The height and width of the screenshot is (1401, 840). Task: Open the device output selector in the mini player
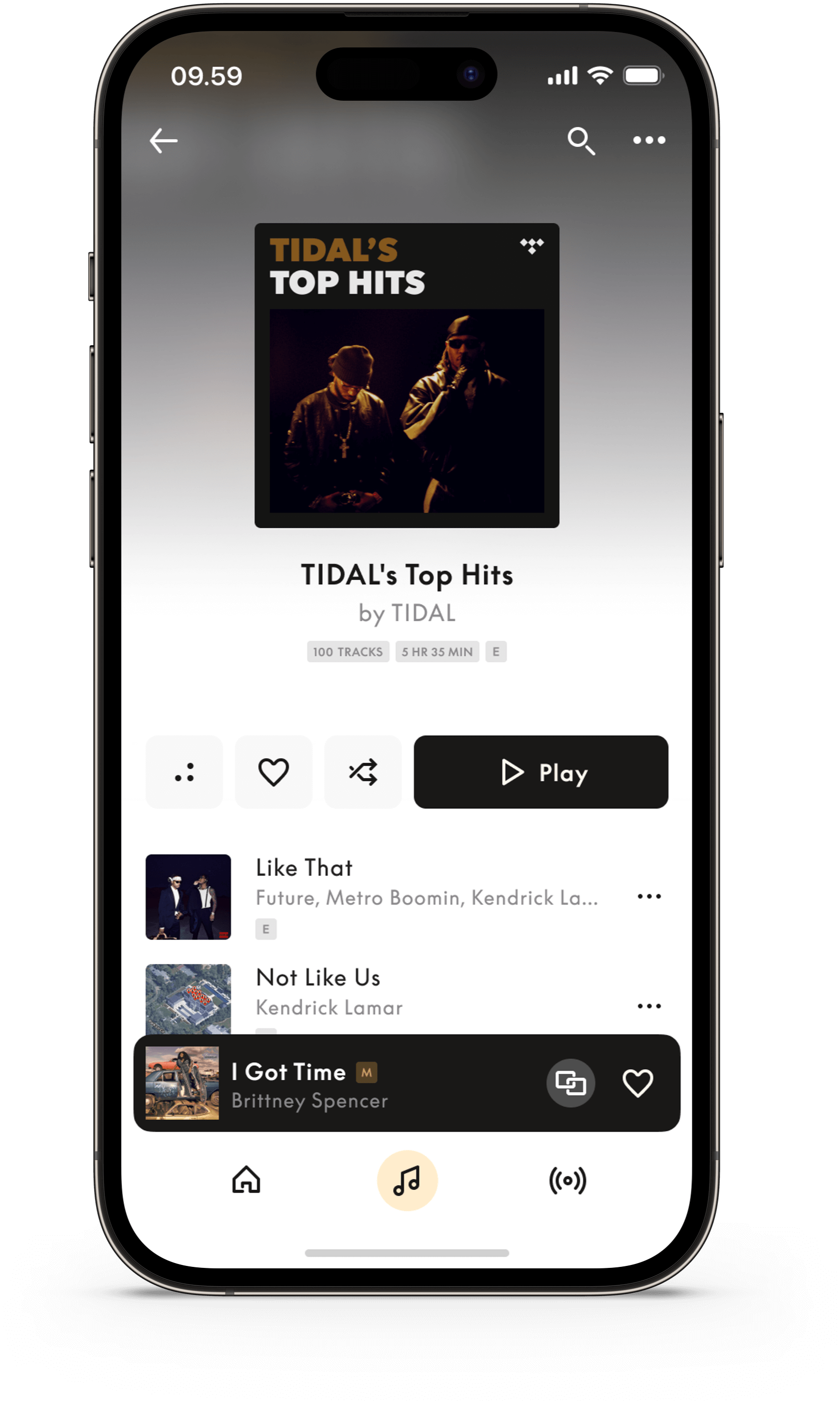tap(570, 1083)
